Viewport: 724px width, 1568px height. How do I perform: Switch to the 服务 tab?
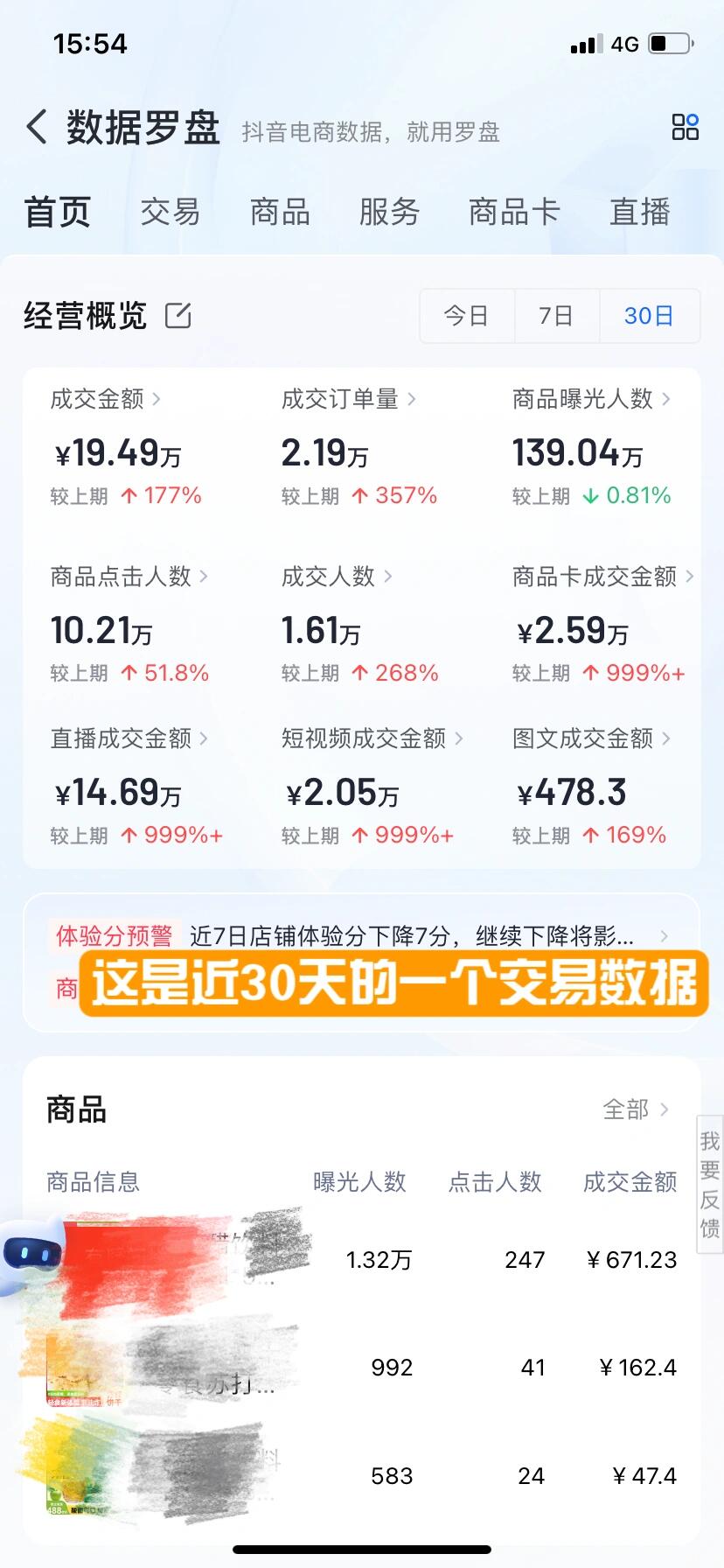point(389,213)
